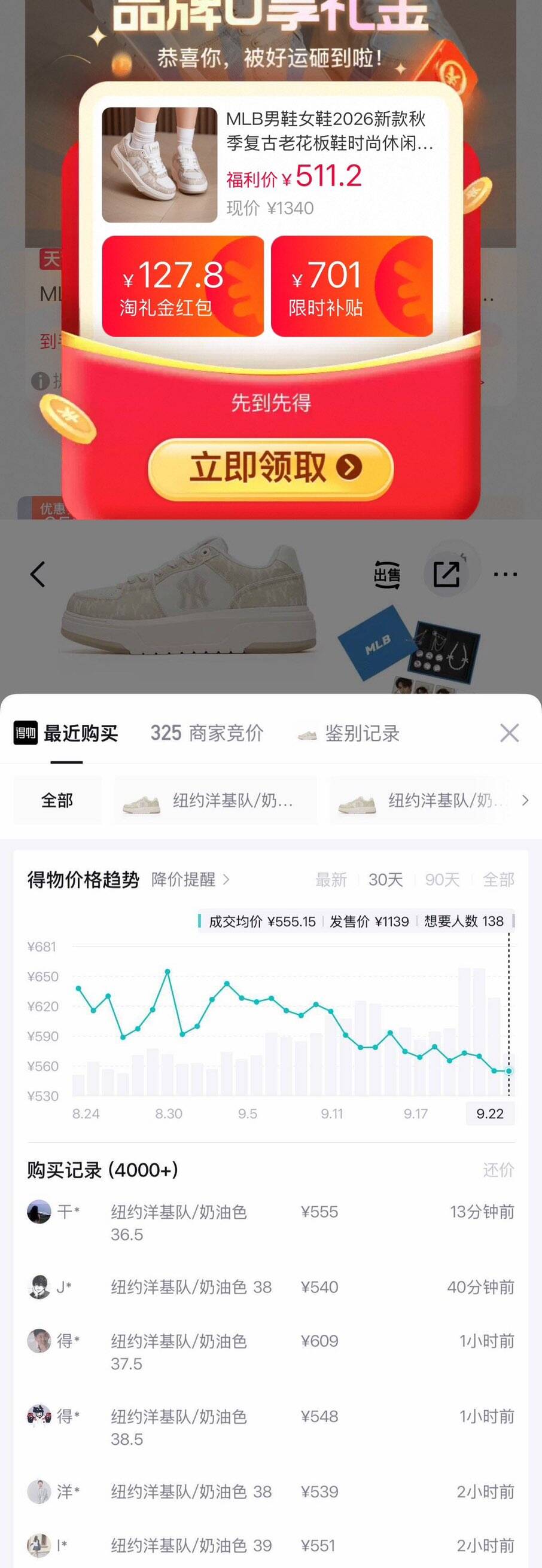Select the 全部 variant filter chip

tap(57, 800)
